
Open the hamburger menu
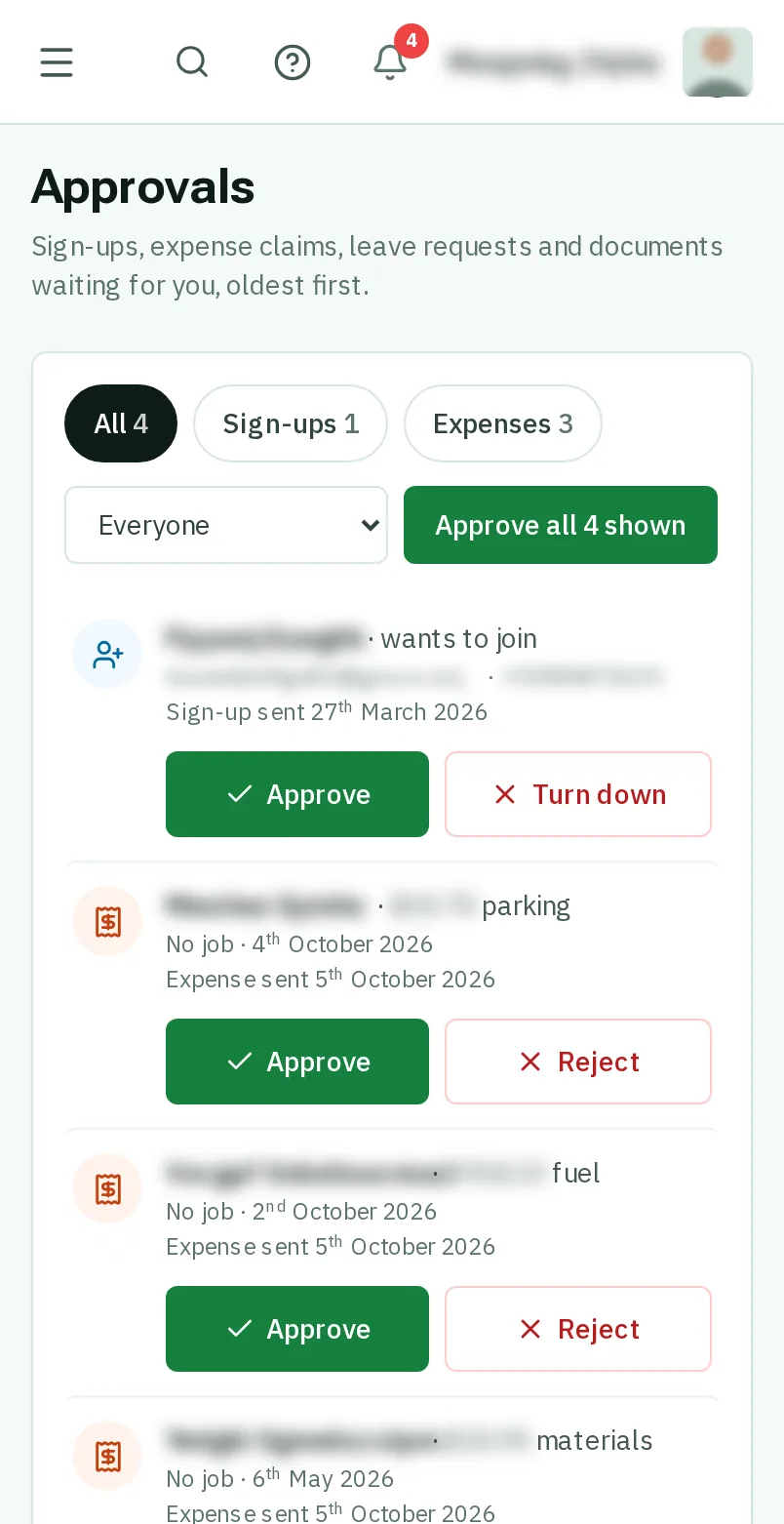(57, 62)
